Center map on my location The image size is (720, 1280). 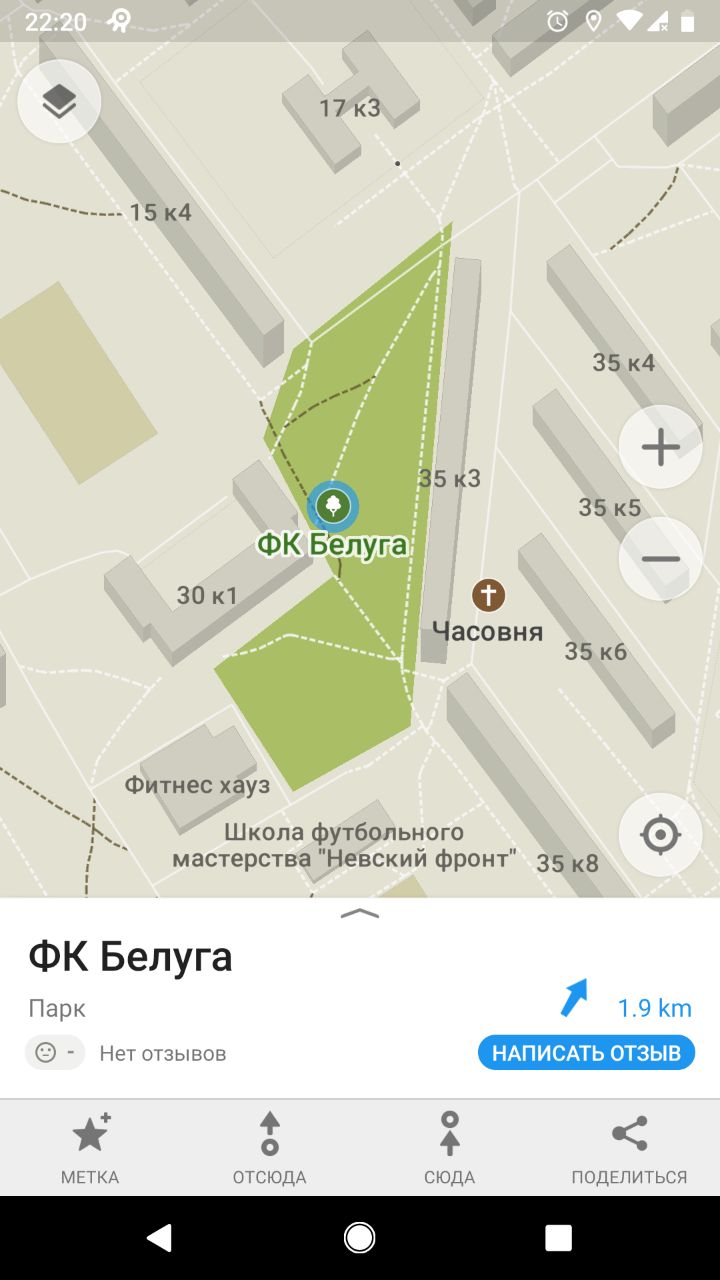tap(660, 835)
